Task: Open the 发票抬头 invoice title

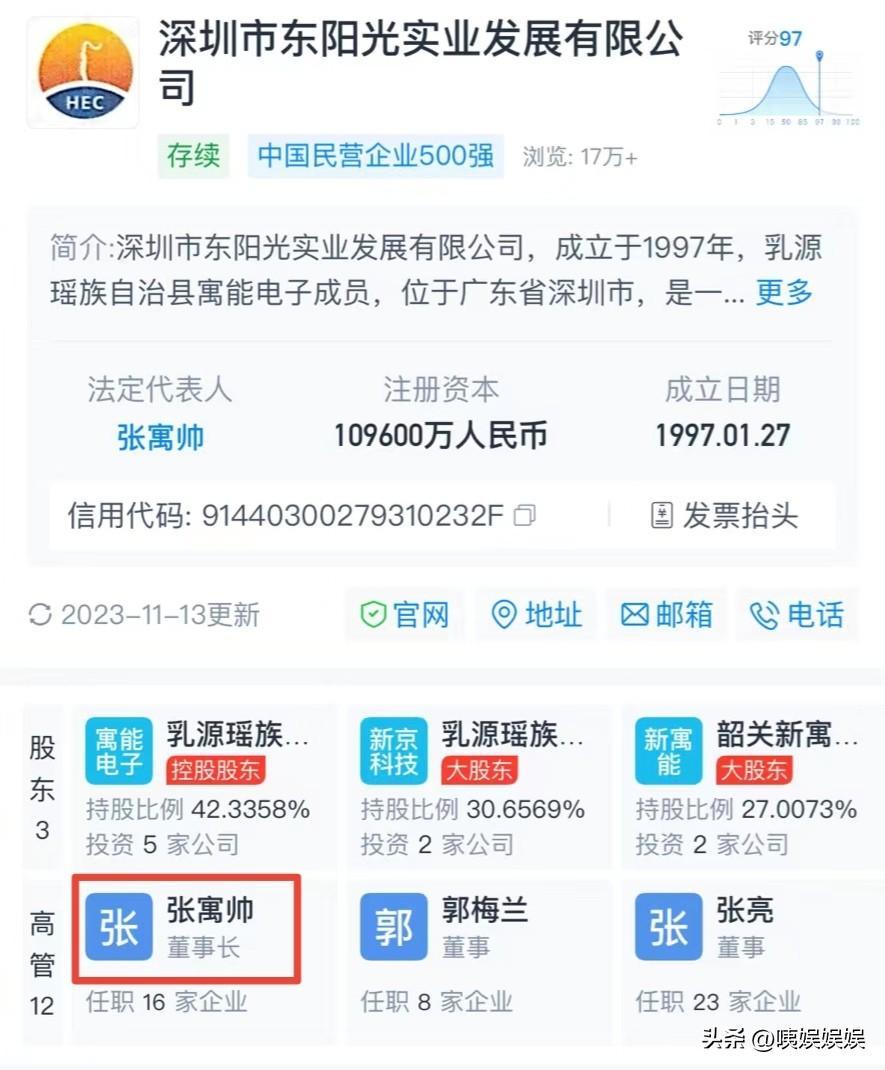Action: pos(725,516)
